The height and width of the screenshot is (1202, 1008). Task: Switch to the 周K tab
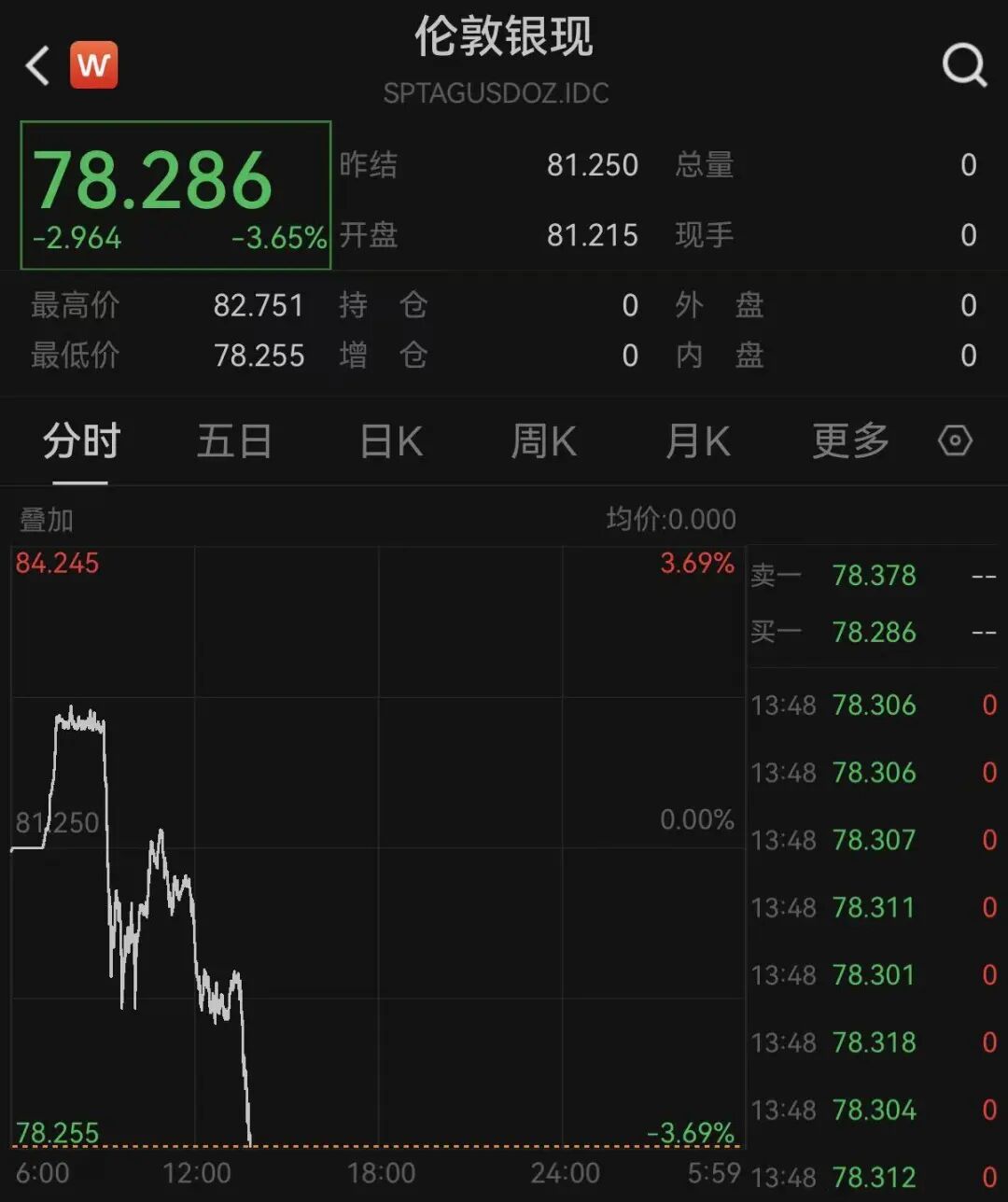coord(544,441)
